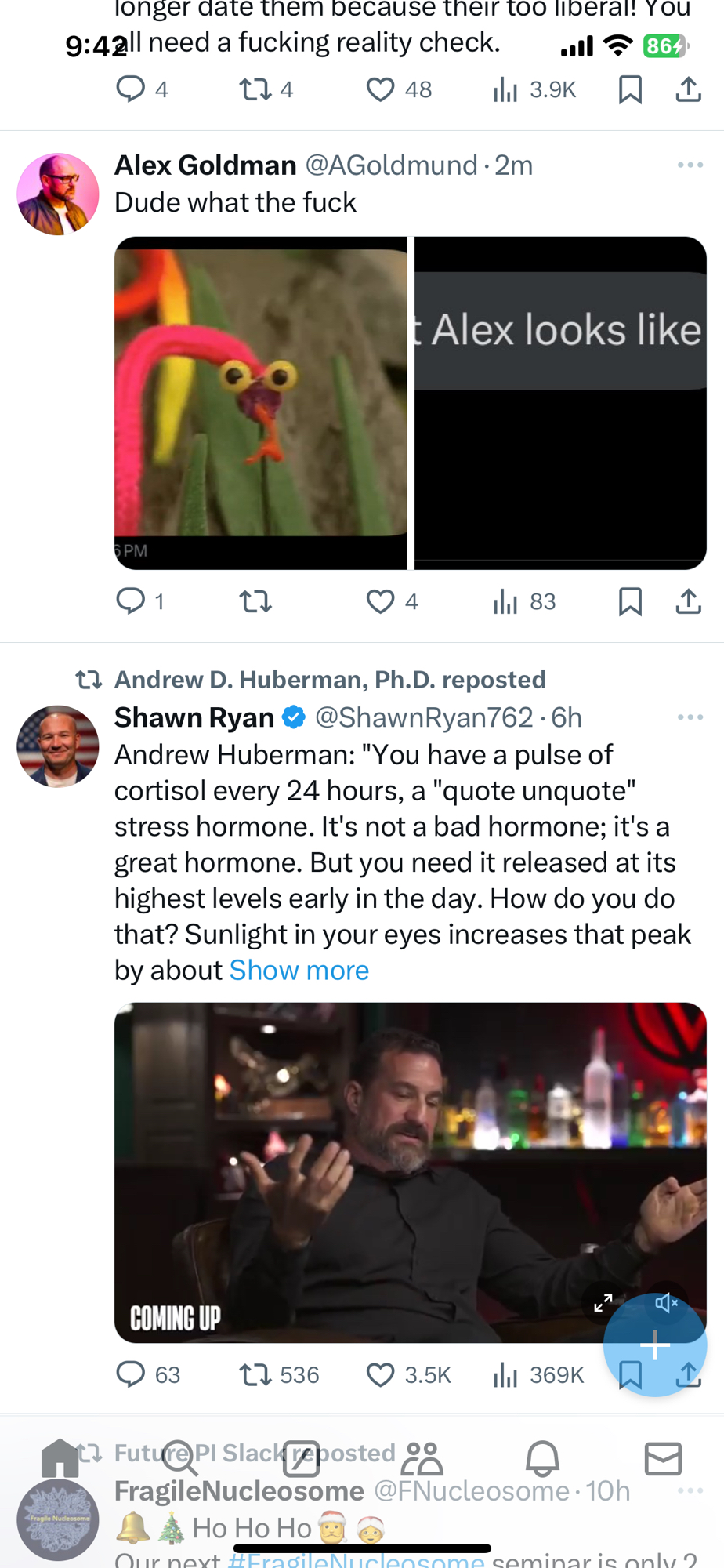The image size is (724, 1568).
Task: Share Alex Goldman's tweet
Action: [688, 601]
